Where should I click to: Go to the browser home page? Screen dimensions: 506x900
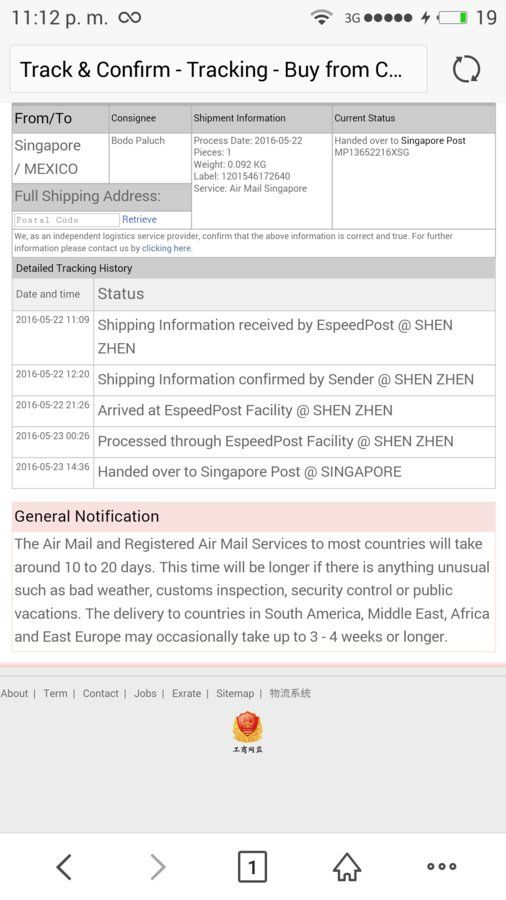[347, 867]
